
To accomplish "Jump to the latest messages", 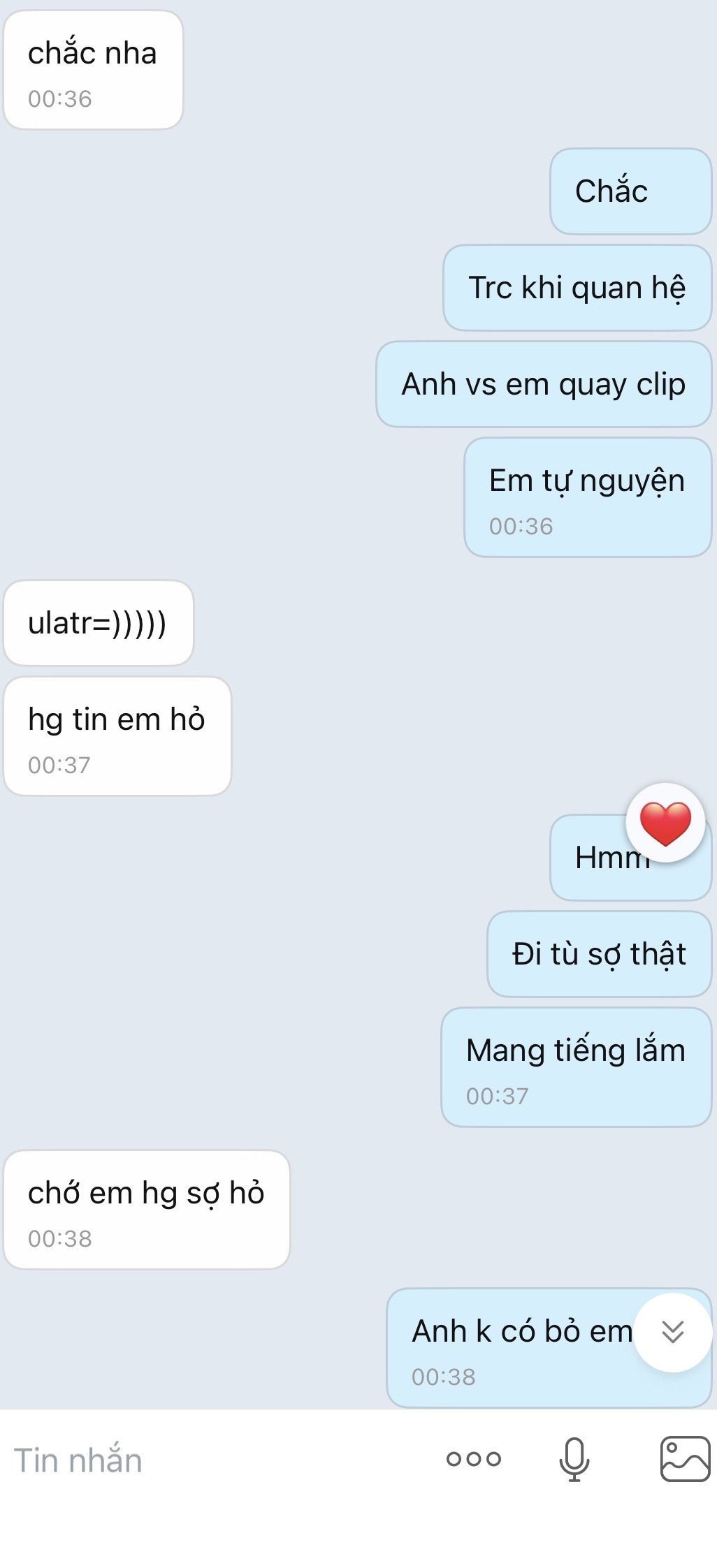I will (673, 1332).
